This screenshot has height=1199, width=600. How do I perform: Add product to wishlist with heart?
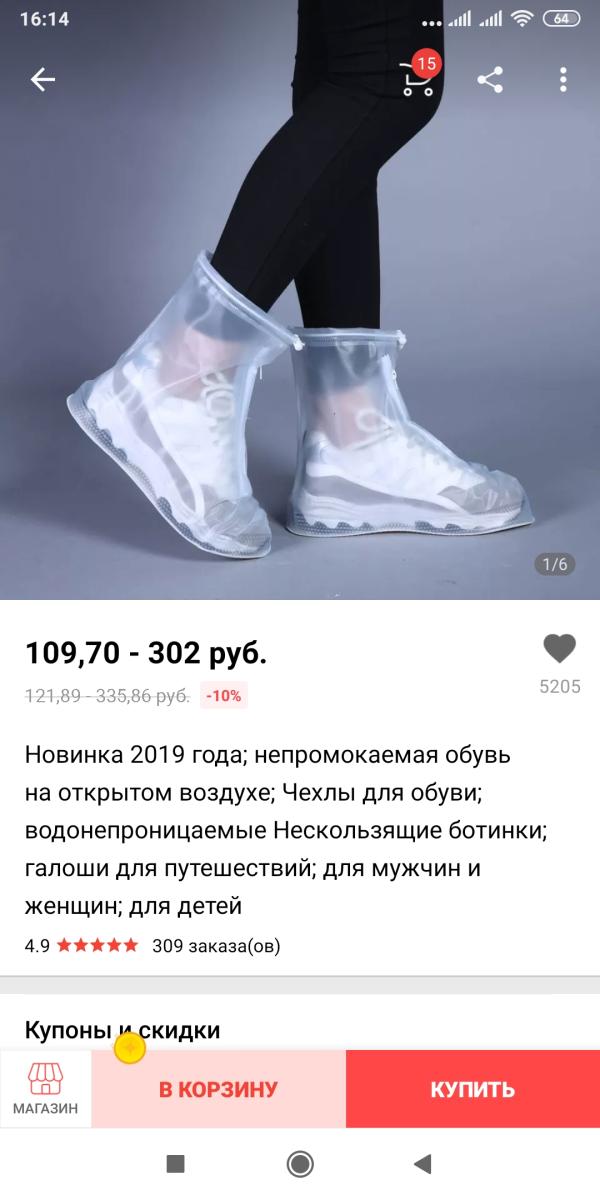[559, 649]
